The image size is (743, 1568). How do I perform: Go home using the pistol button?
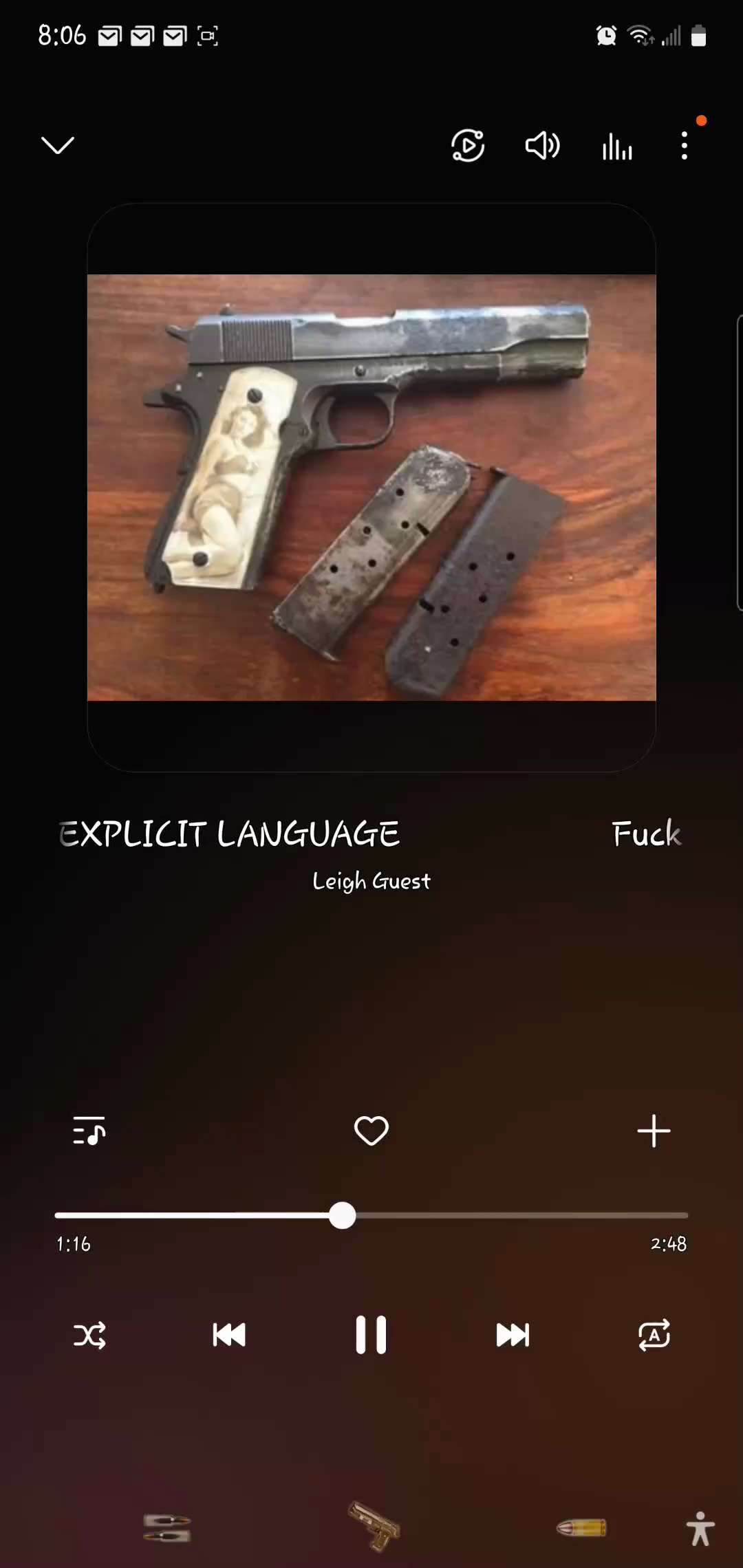pos(374,1526)
